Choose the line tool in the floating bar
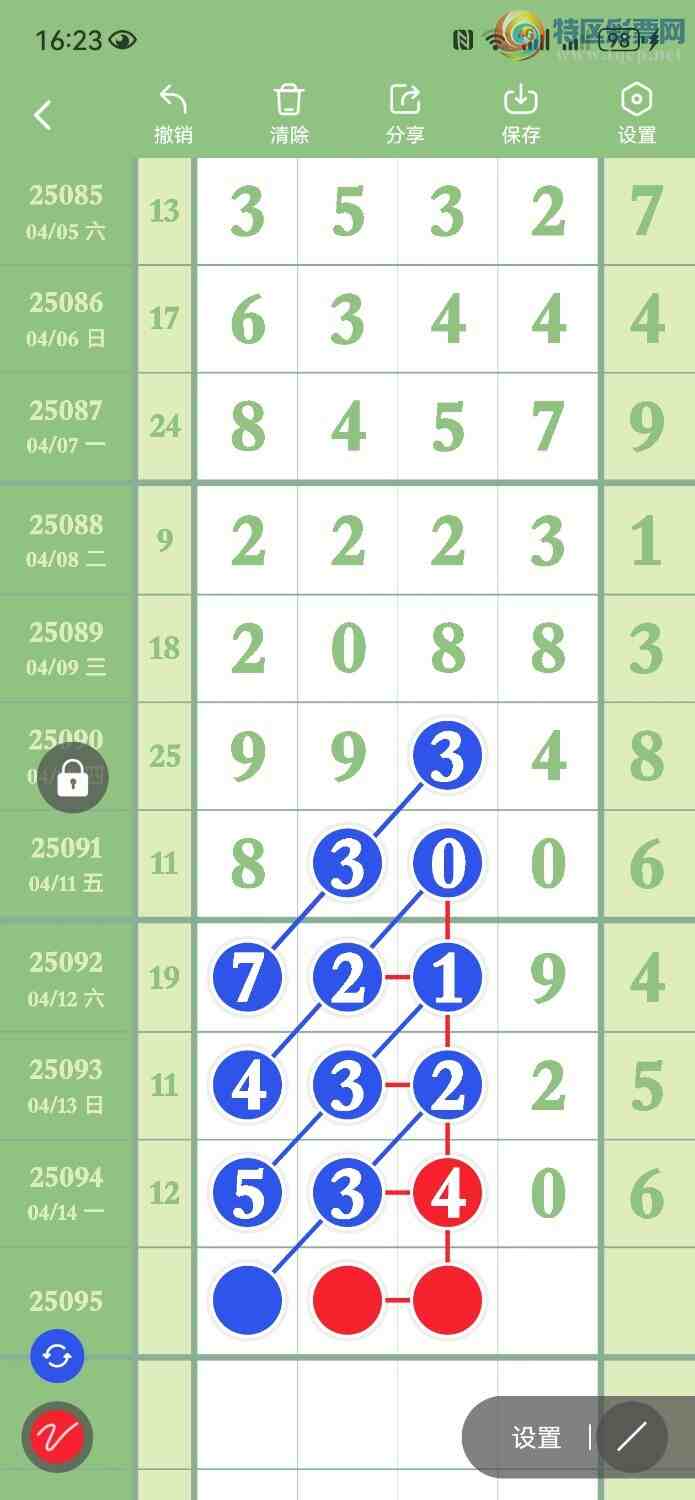 point(632,1438)
